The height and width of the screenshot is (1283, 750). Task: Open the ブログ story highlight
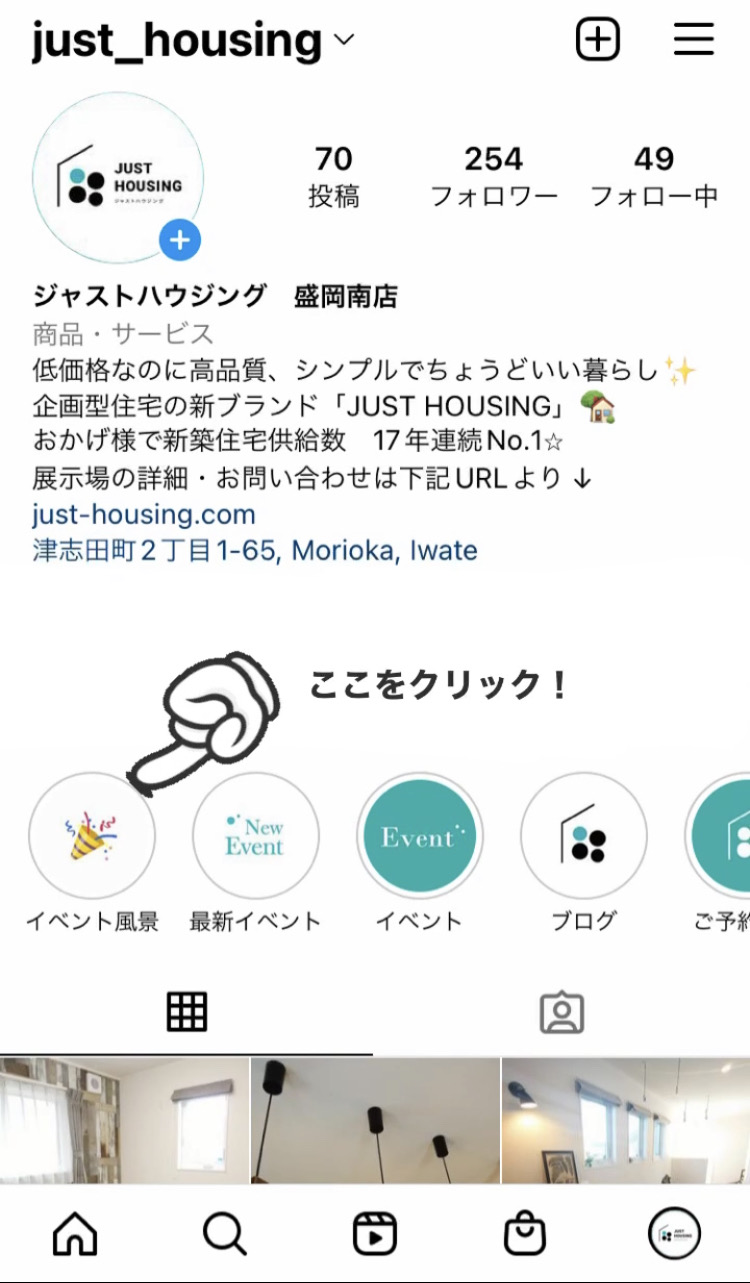click(x=583, y=837)
